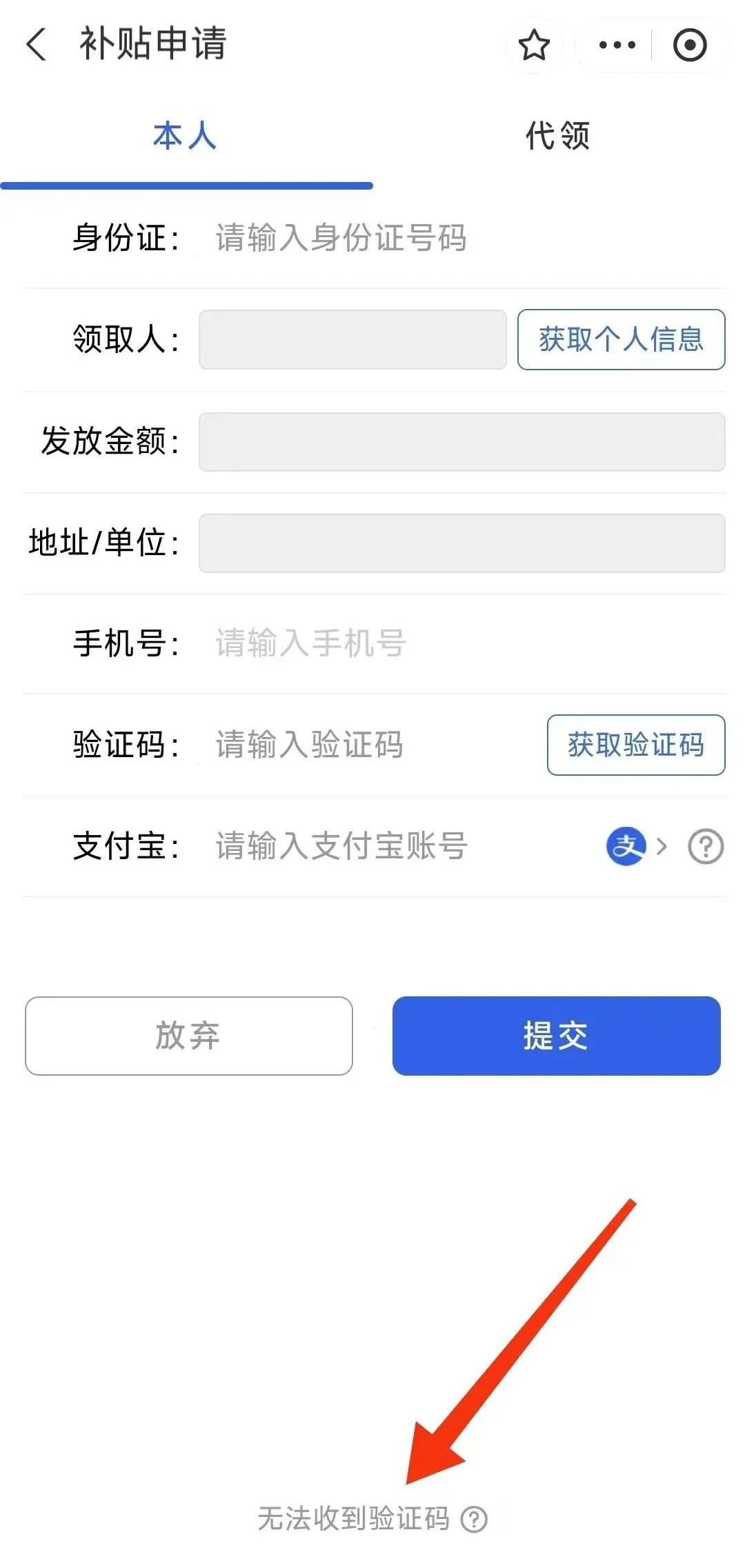Open the help icon beside 支付宝
This screenshot has height=1568, width=745.
[x=706, y=846]
